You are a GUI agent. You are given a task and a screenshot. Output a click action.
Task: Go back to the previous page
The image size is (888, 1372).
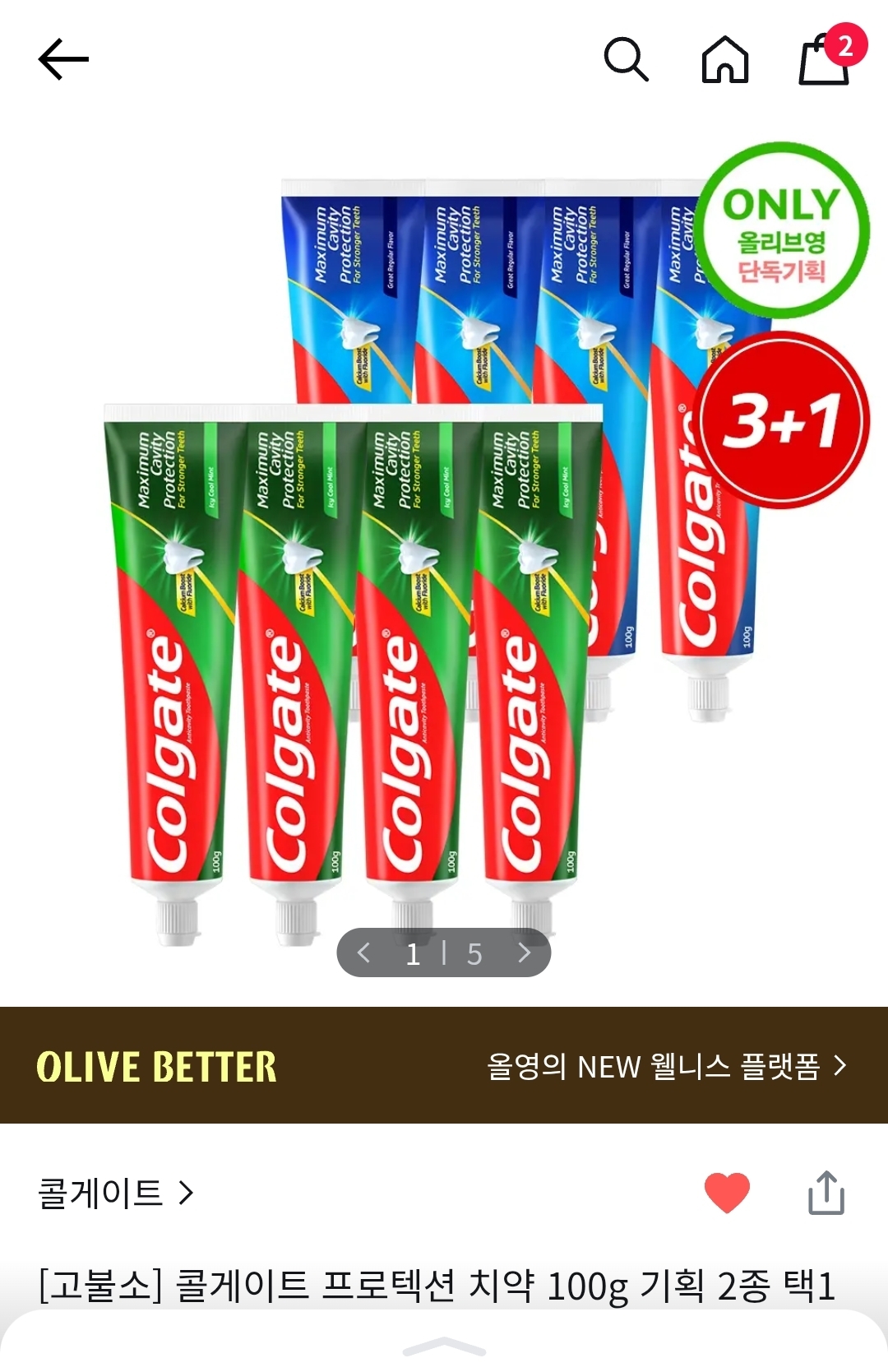63,59
